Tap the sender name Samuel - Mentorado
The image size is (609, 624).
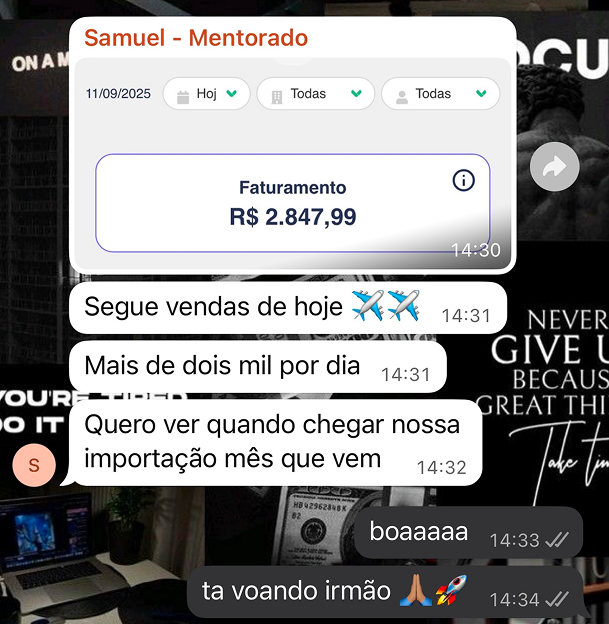click(196, 39)
